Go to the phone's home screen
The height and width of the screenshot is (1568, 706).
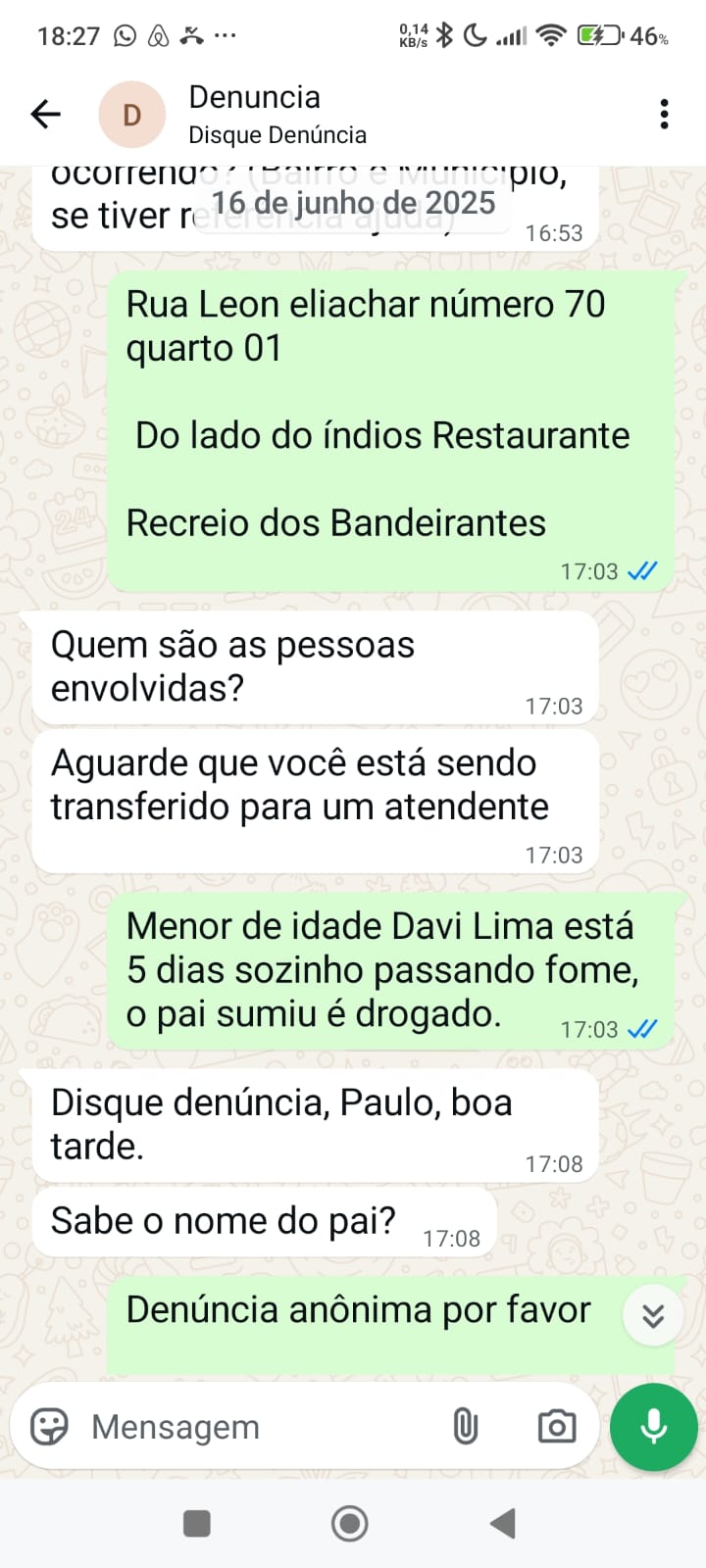tap(350, 1523)
